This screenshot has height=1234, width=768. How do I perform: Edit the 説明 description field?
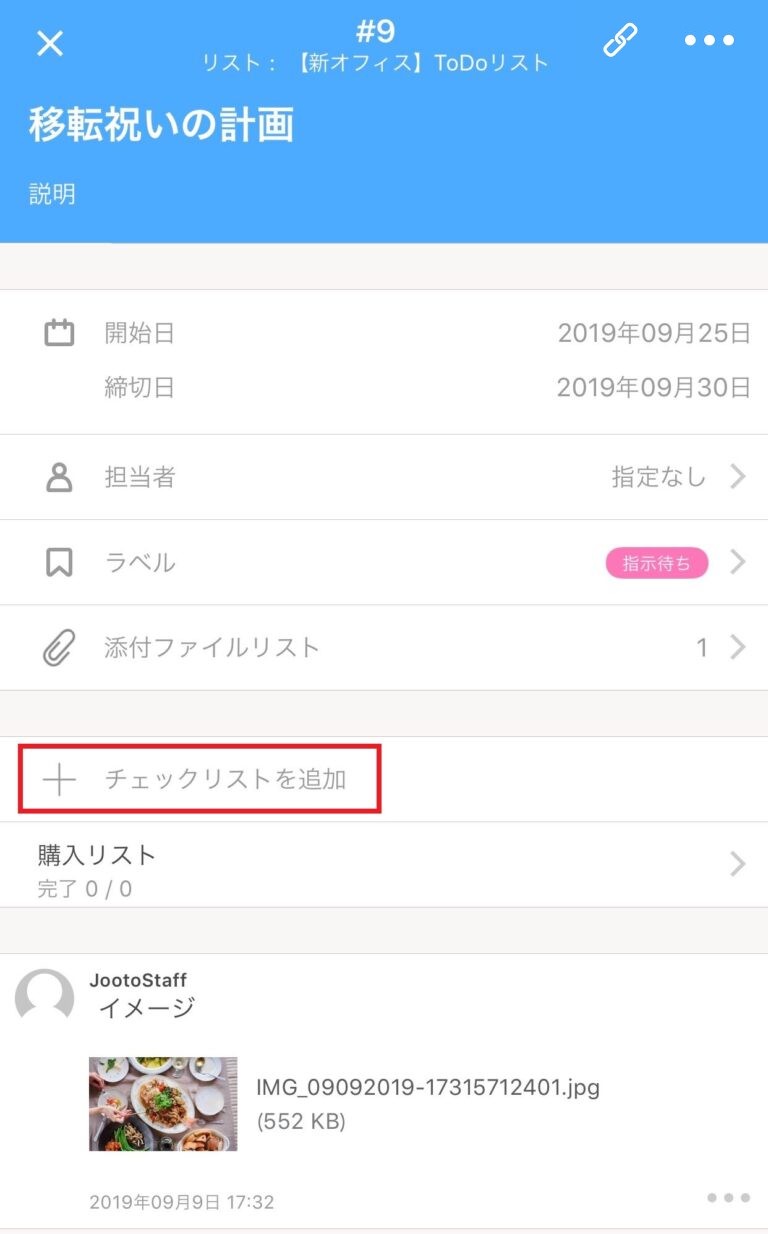coord(52,194)
